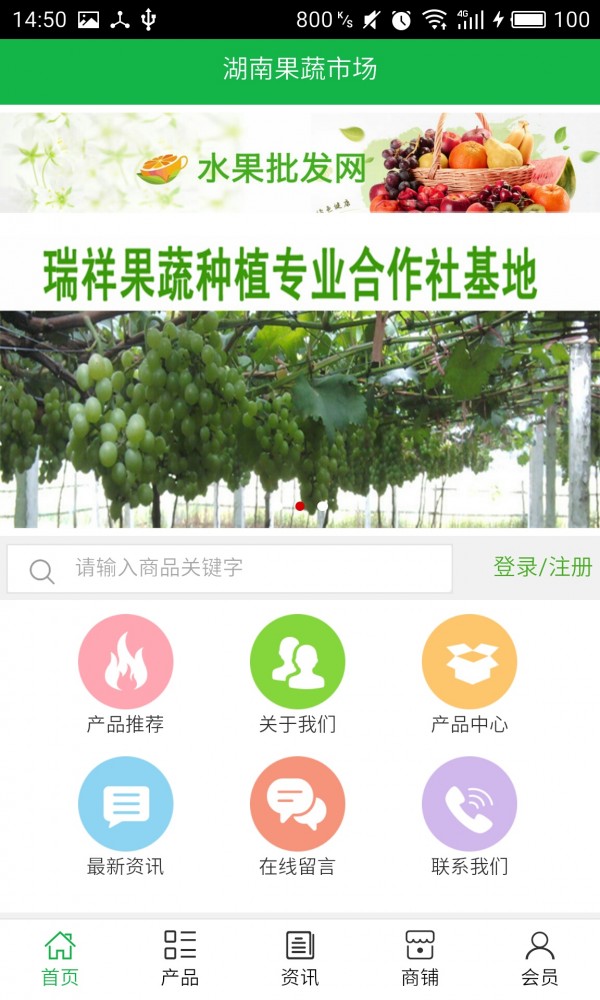Open 登录/注册 login link

tap(543, 567)
